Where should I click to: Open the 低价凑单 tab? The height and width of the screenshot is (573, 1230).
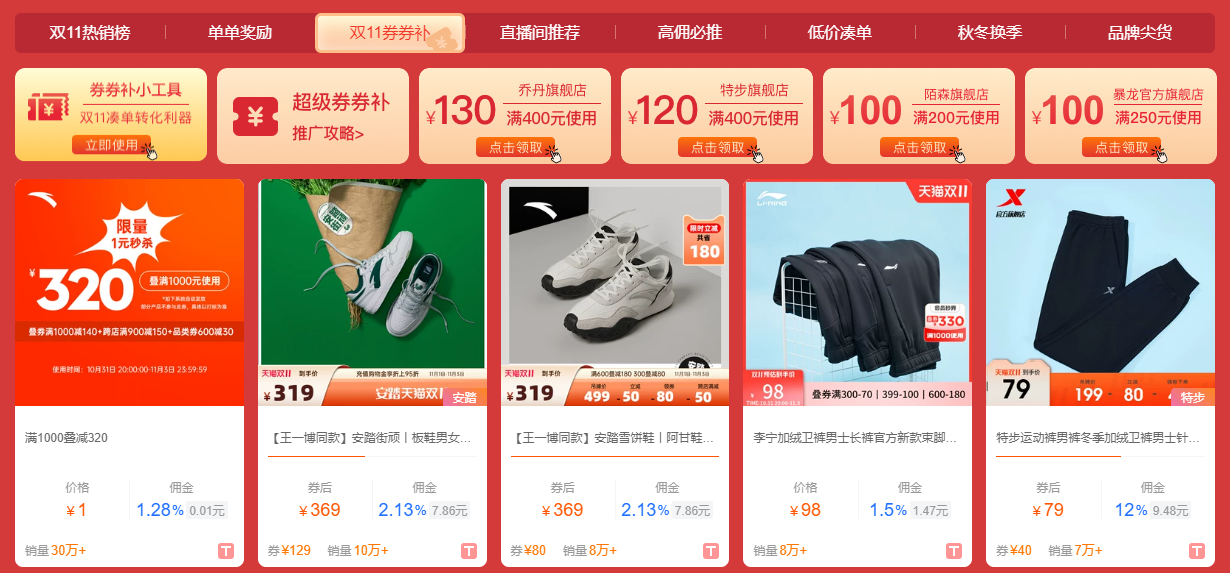[x=840, y=33]
